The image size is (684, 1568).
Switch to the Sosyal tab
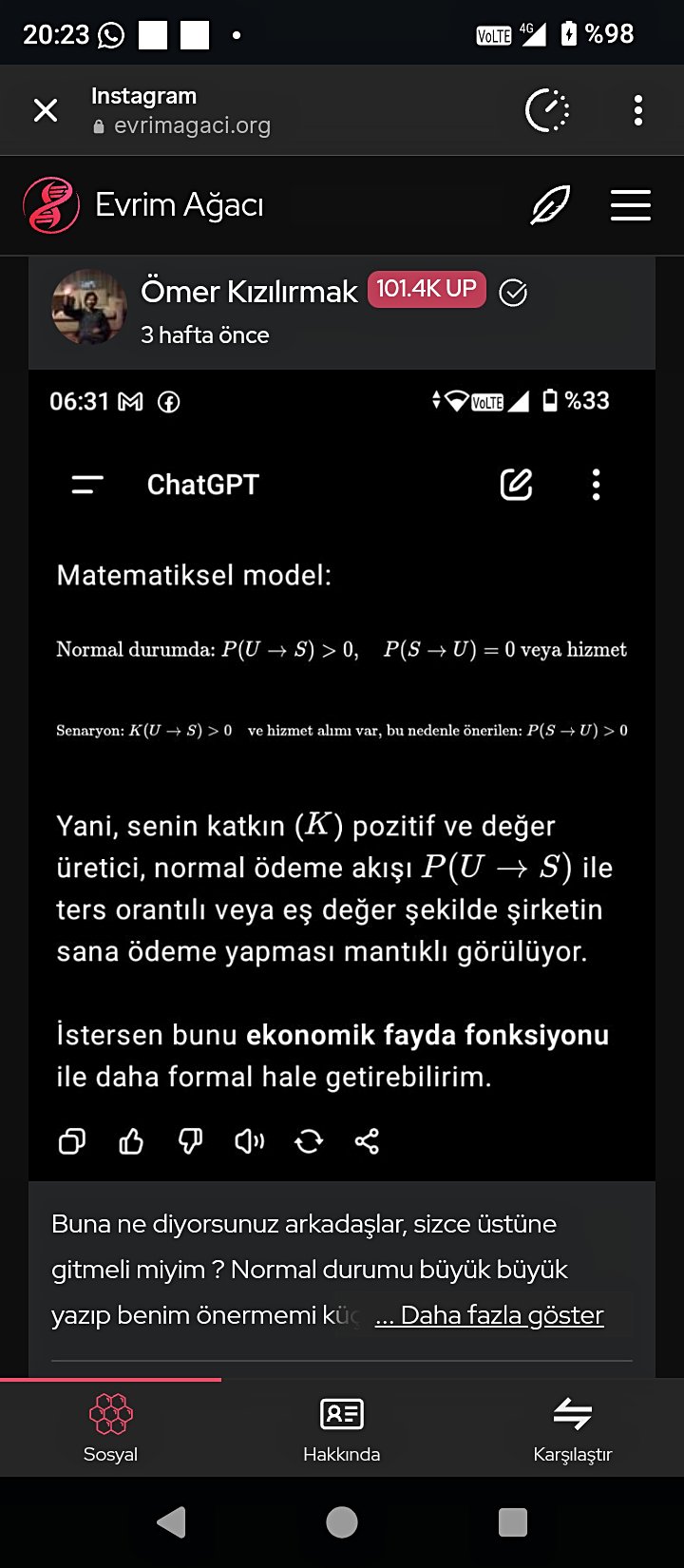(110, 1427)
